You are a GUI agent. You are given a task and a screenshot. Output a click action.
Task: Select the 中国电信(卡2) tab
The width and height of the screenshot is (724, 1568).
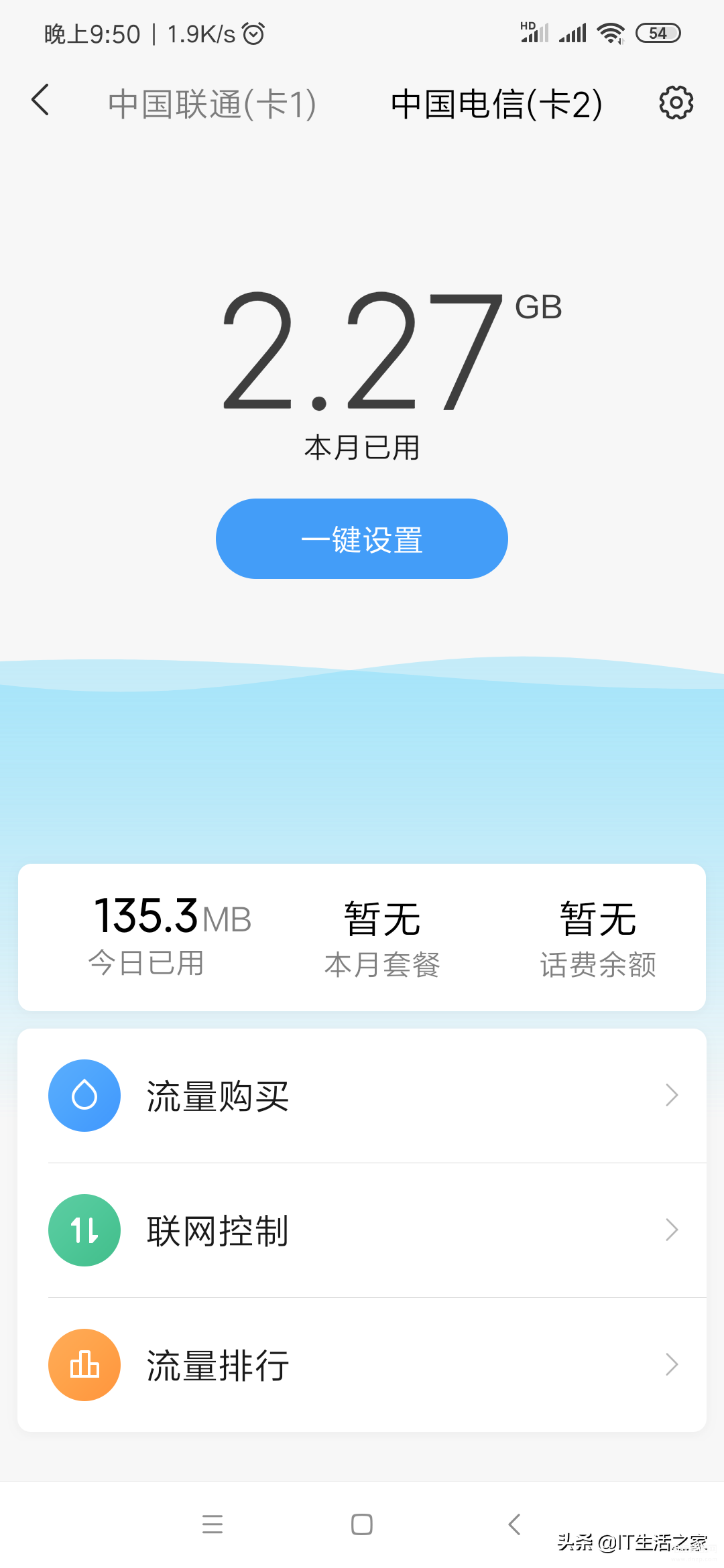[x=497, y=105]
